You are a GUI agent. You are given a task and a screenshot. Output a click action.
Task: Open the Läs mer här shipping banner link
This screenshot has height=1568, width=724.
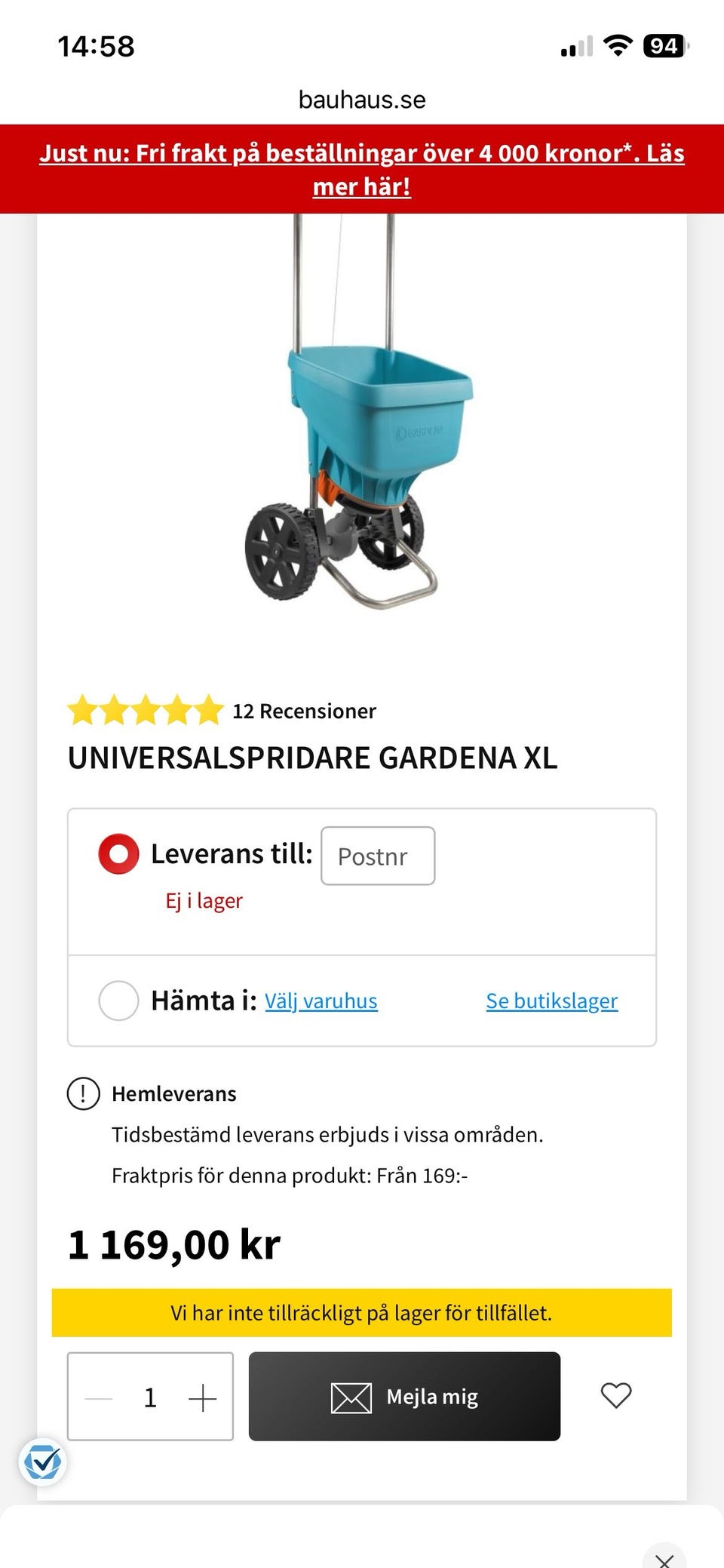(x=362, y=186)
